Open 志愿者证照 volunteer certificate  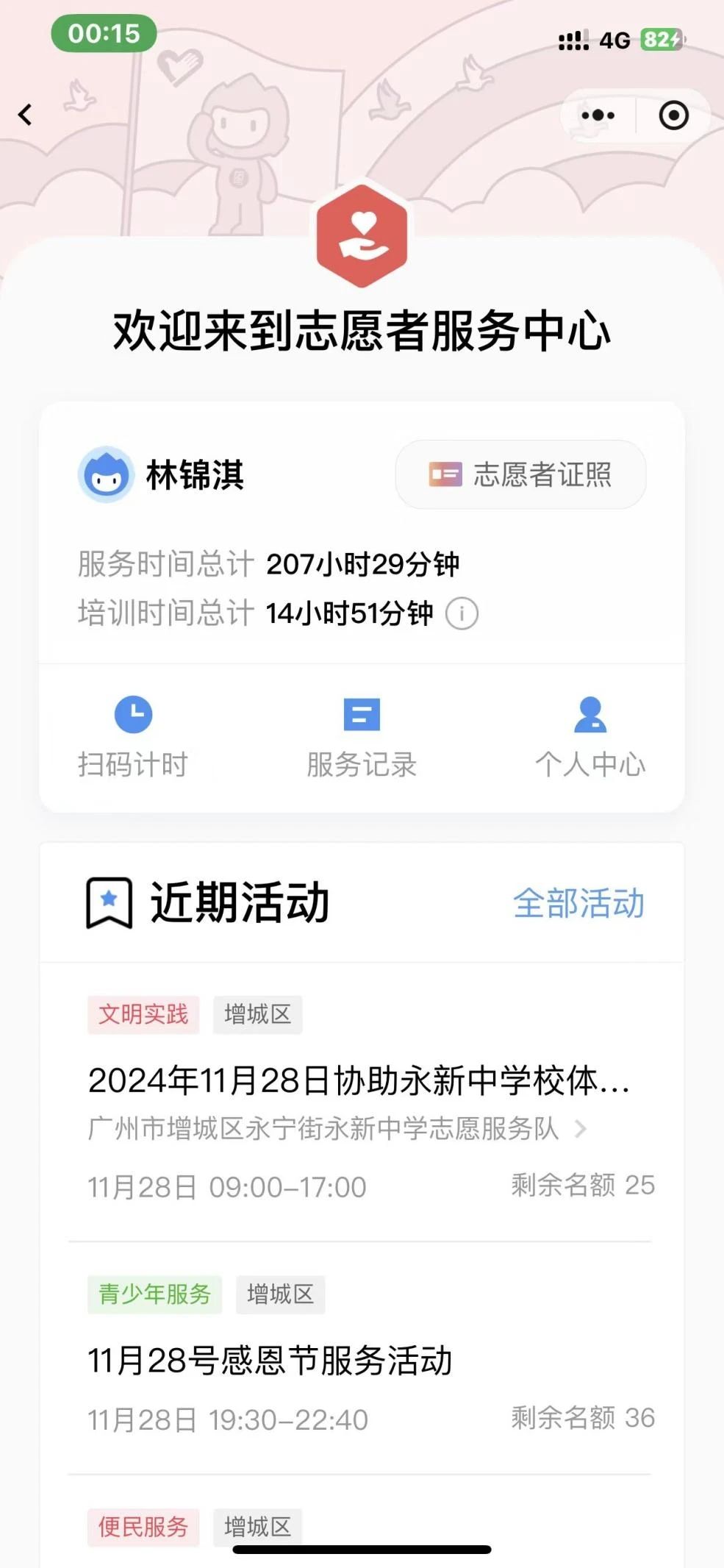pos(521,475)
